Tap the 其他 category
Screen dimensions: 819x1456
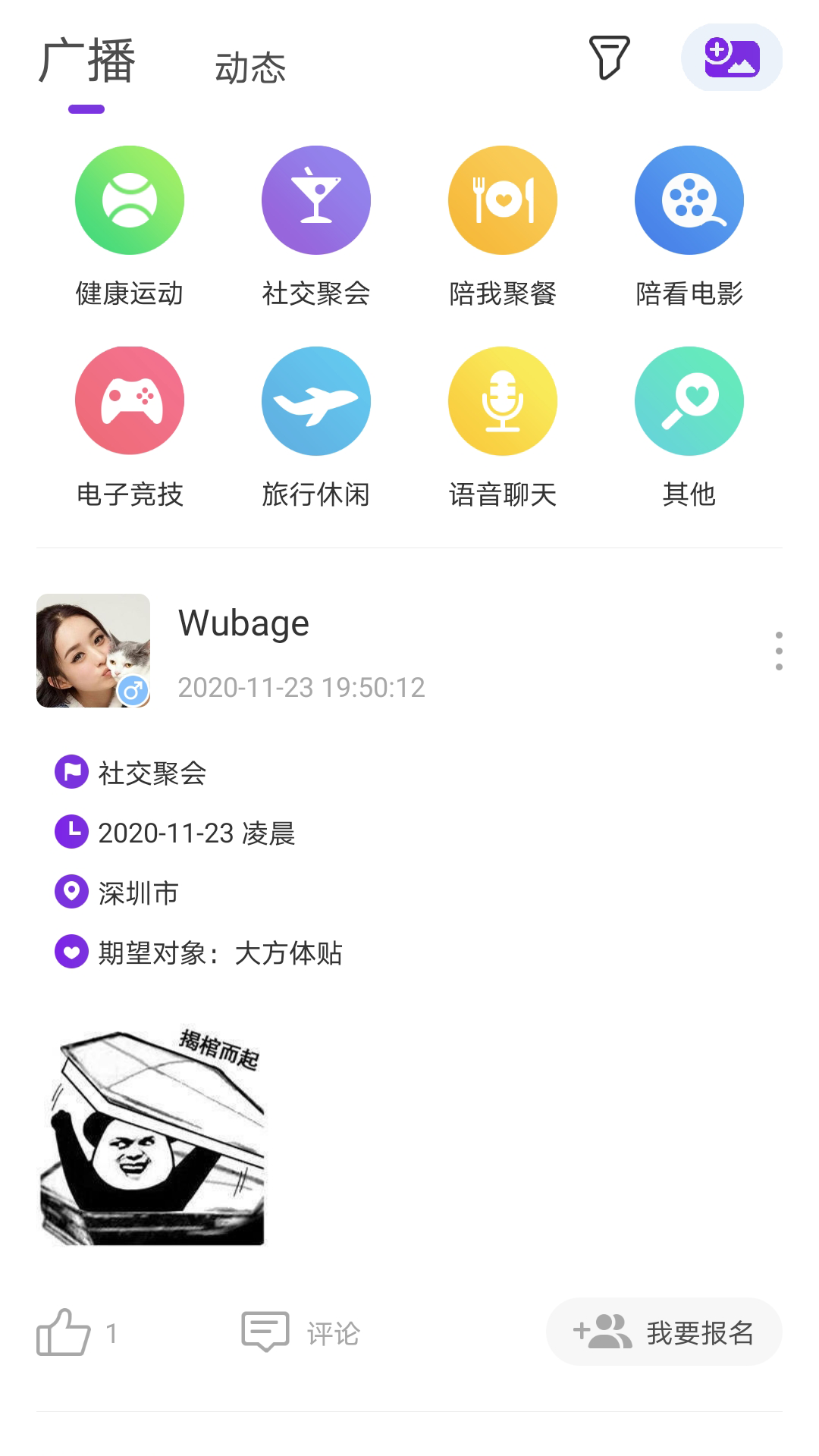[689, 401]
